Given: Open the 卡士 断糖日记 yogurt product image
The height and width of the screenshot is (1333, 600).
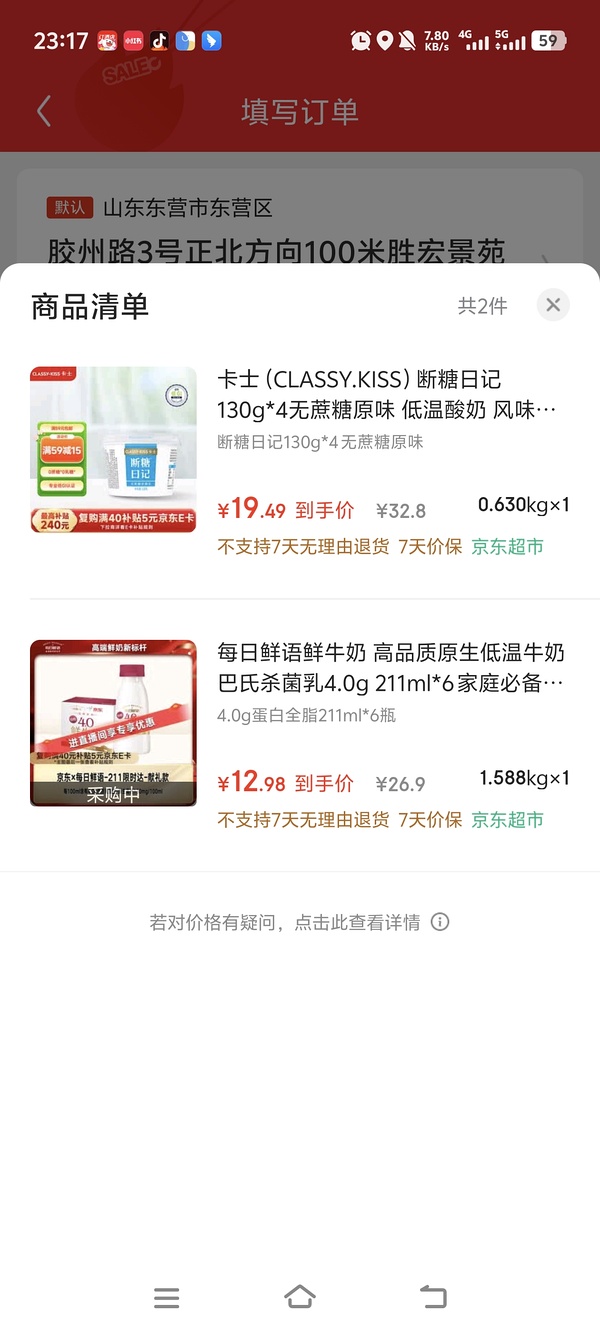Looking at the screenshot, I should tap(113, 449).
